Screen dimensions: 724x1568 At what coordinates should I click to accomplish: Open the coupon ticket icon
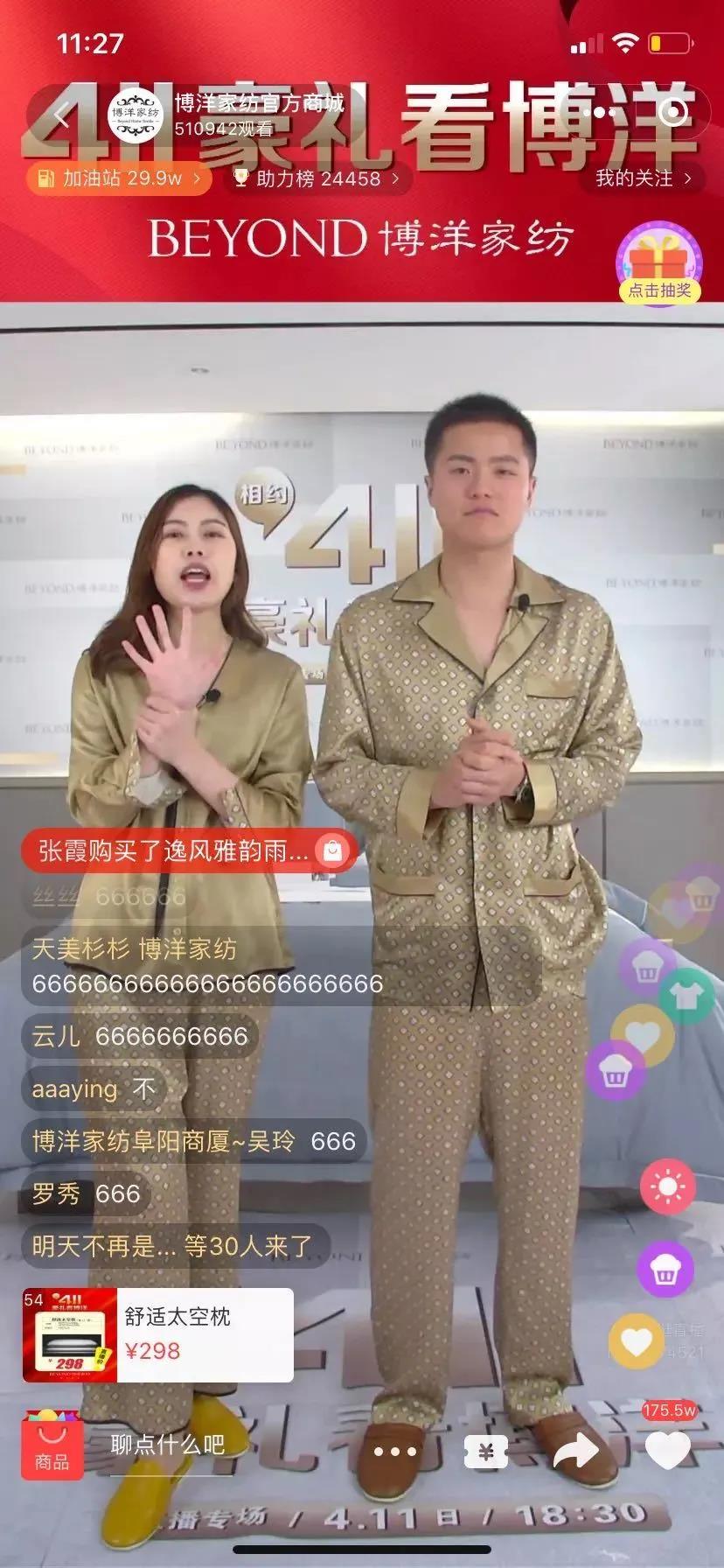486,1452
